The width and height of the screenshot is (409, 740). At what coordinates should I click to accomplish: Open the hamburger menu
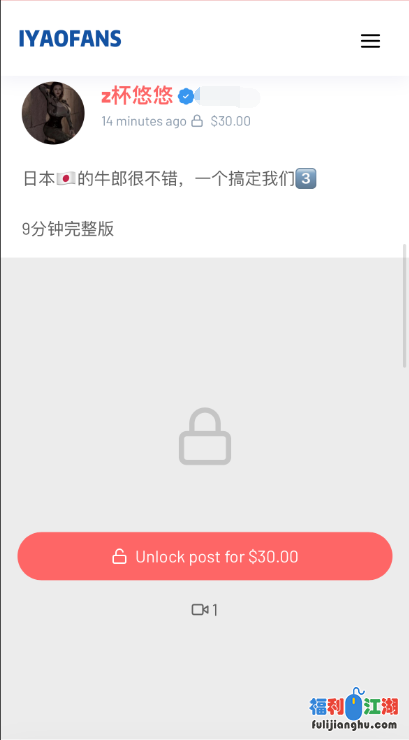(x=370, y=41)
